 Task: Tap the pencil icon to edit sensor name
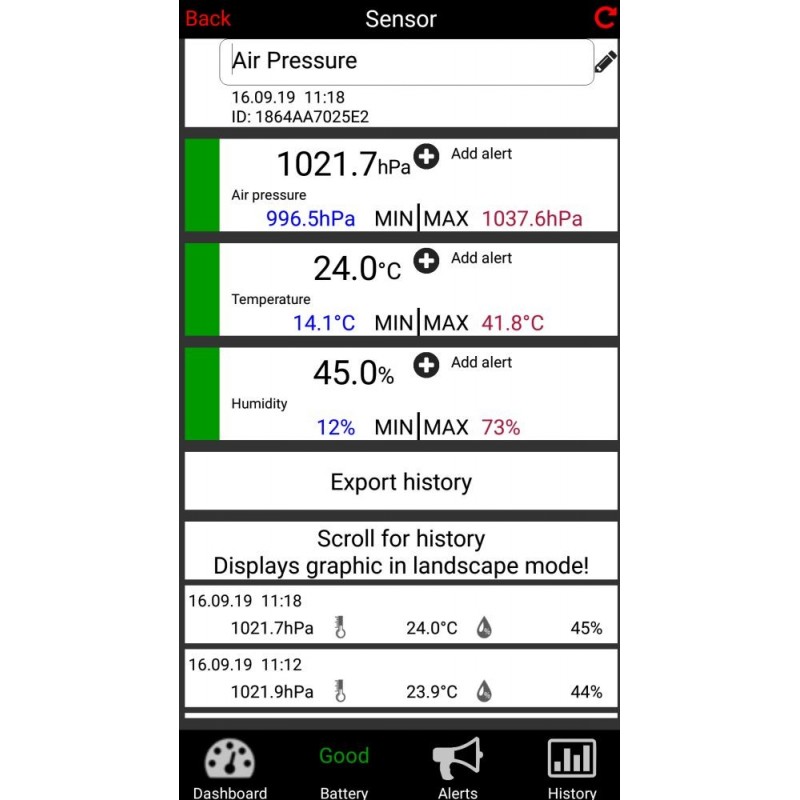(606, 62)
